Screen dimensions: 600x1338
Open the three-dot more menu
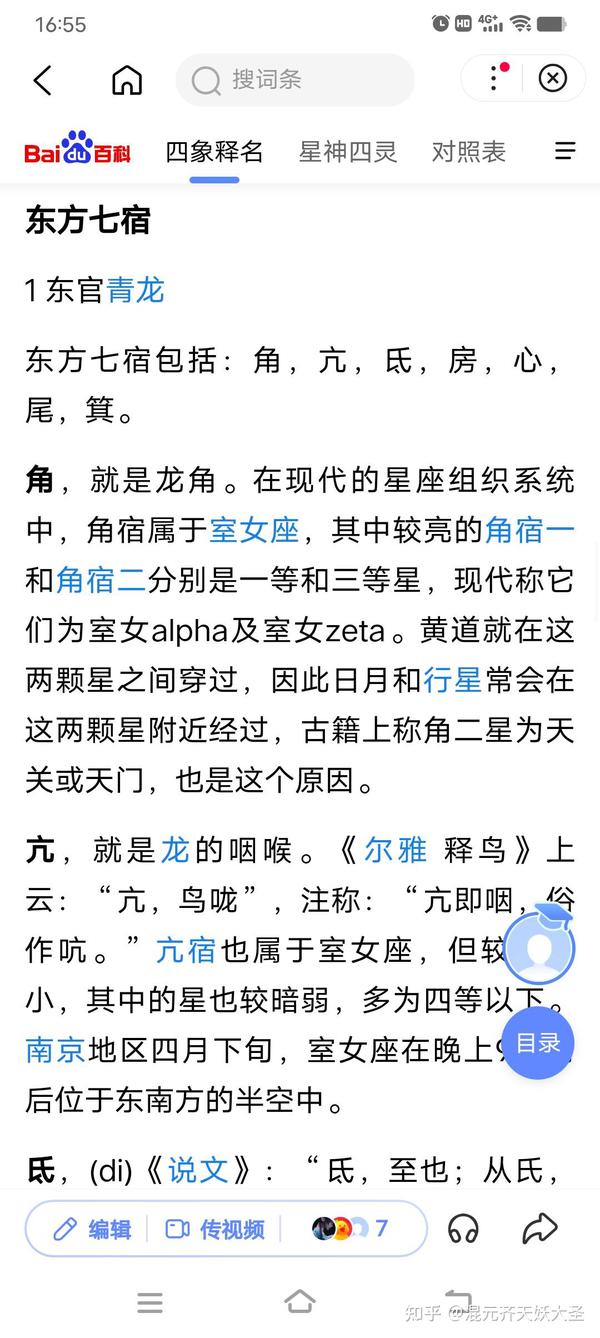tap(496, 78)
